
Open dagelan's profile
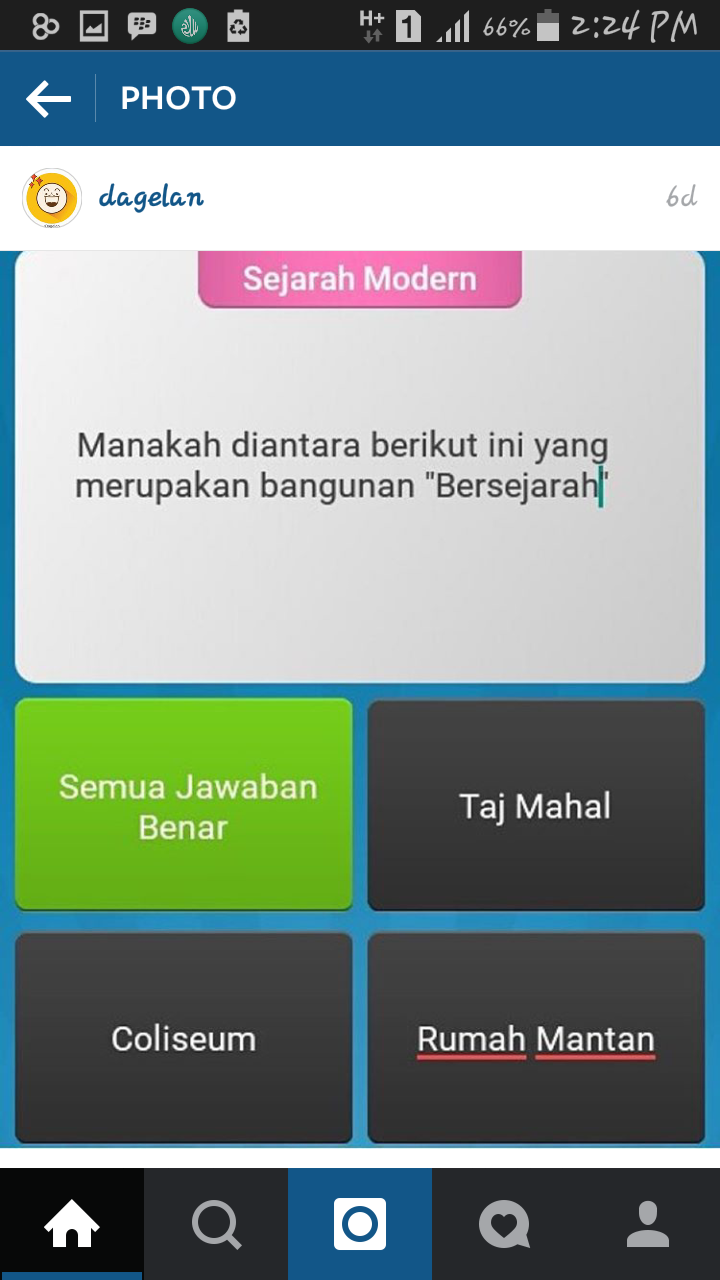coord(150,198)
